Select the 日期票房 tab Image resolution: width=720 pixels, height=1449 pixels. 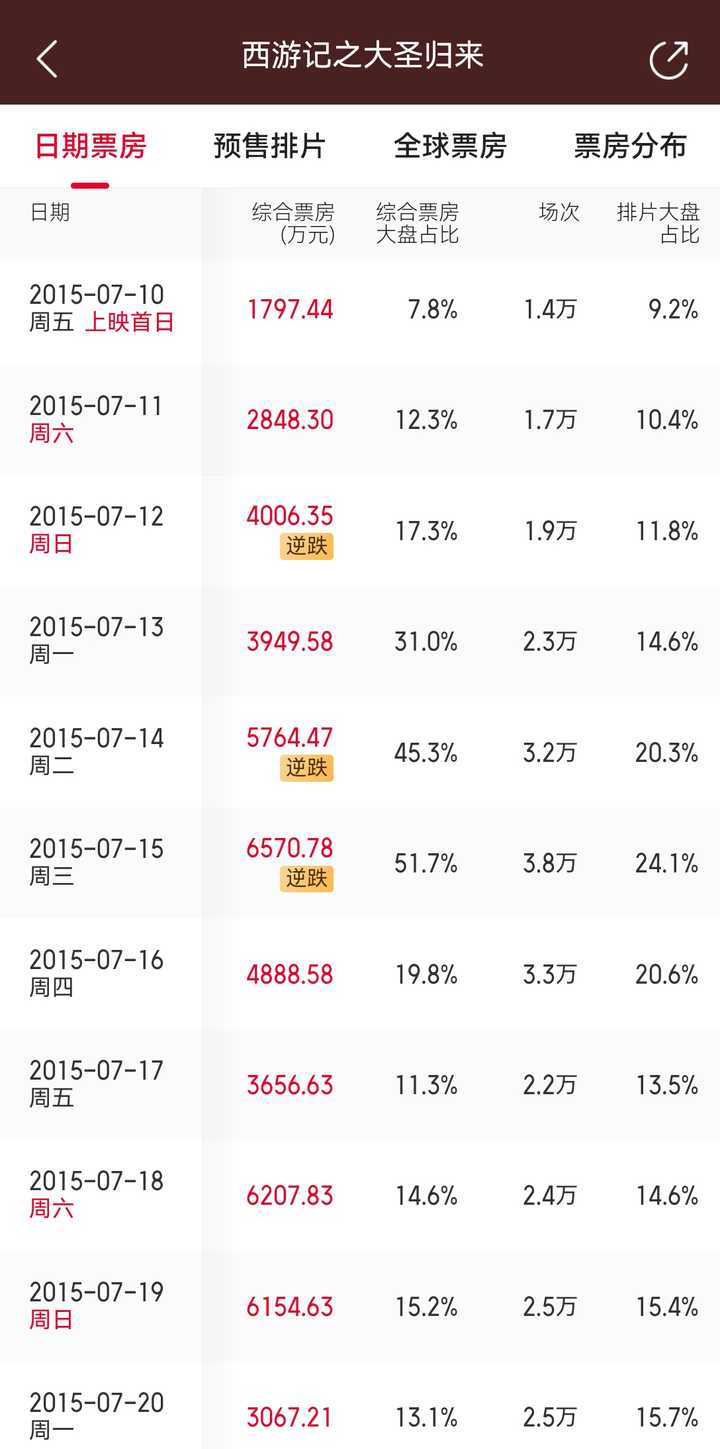click(90, 146)
